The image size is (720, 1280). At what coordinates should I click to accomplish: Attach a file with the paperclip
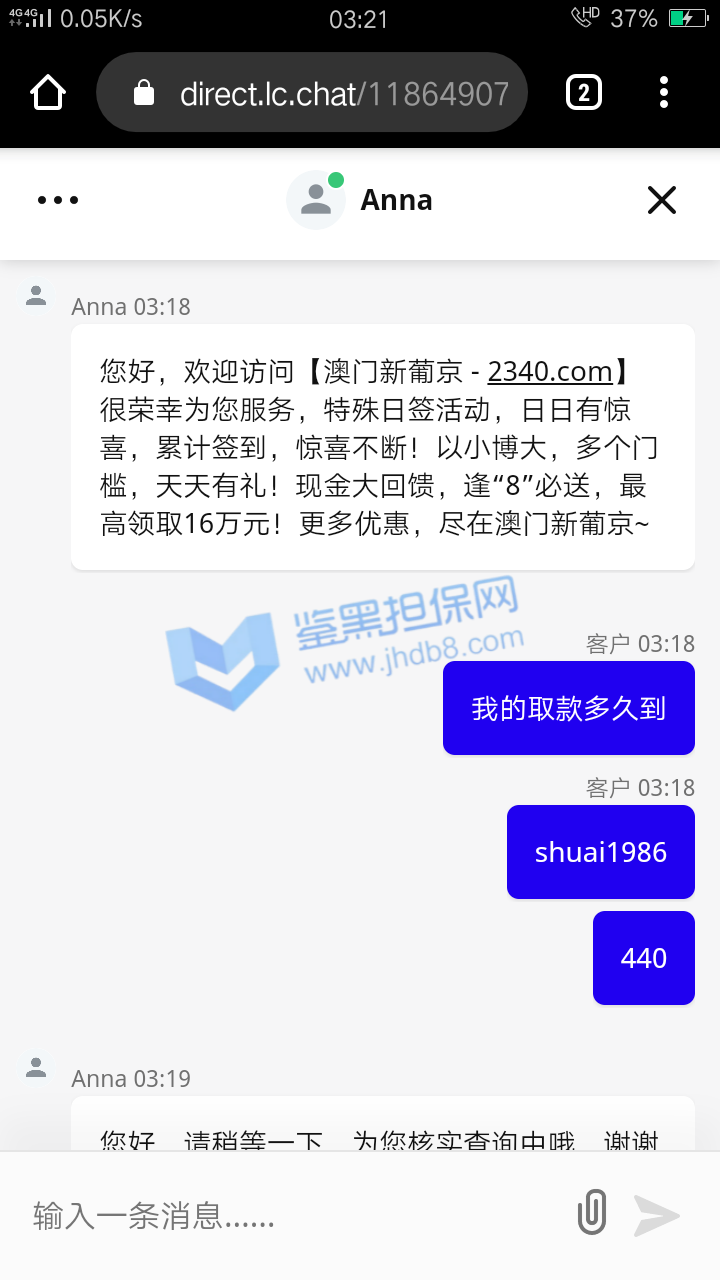(x=592, y=1214)
